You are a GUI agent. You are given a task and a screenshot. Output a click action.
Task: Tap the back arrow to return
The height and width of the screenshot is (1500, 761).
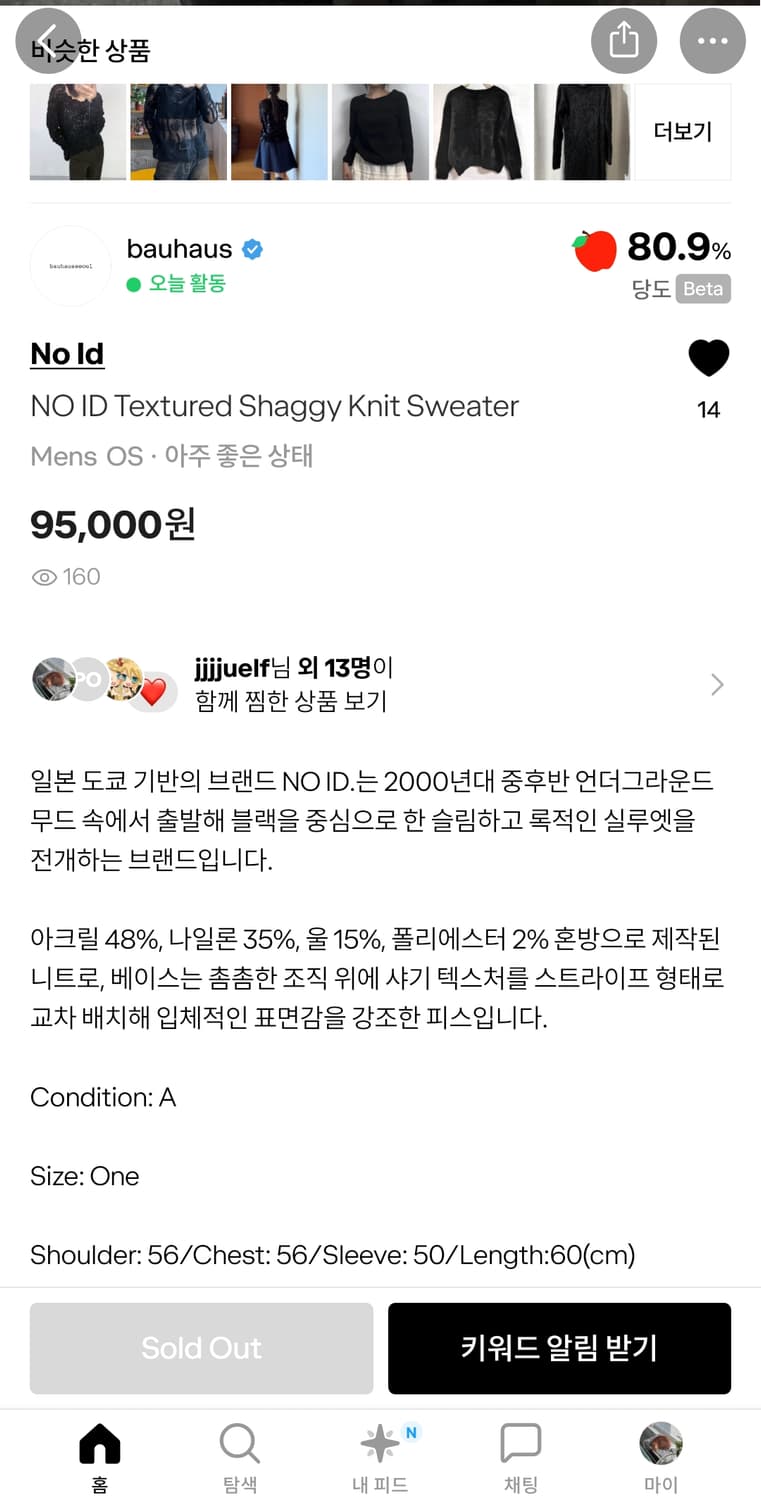click(47, 41)
